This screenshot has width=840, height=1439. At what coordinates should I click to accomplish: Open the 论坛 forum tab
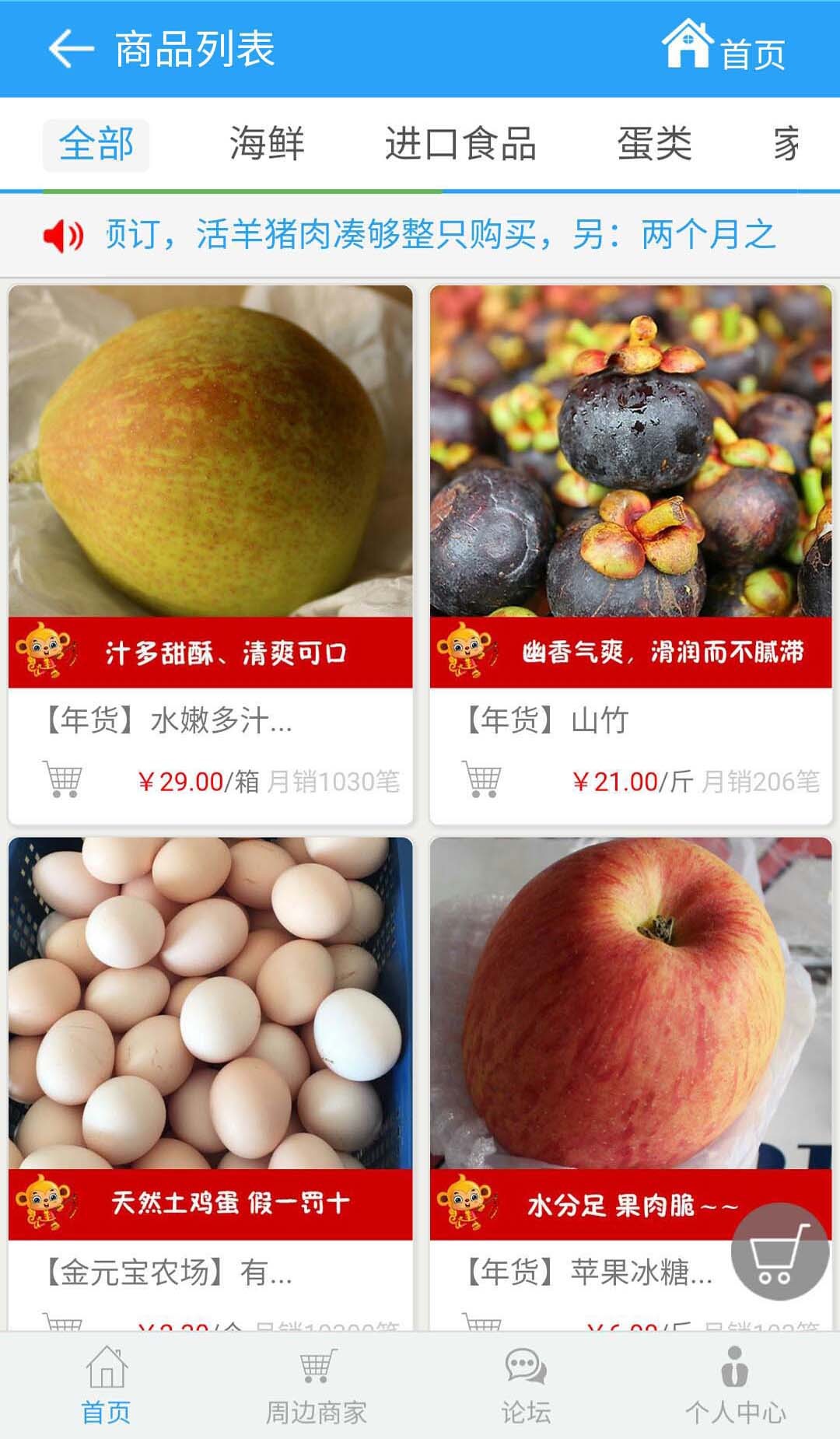526,1386
